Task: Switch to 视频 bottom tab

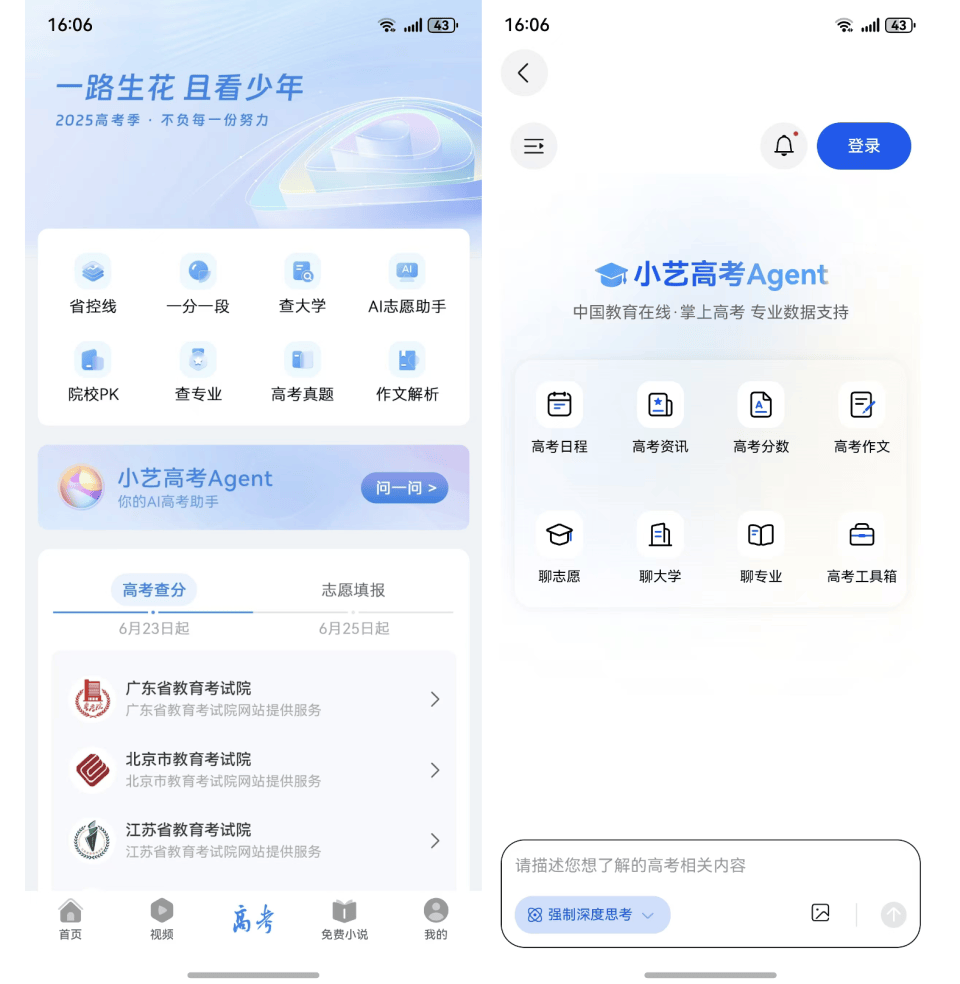Action: (162, 919)
